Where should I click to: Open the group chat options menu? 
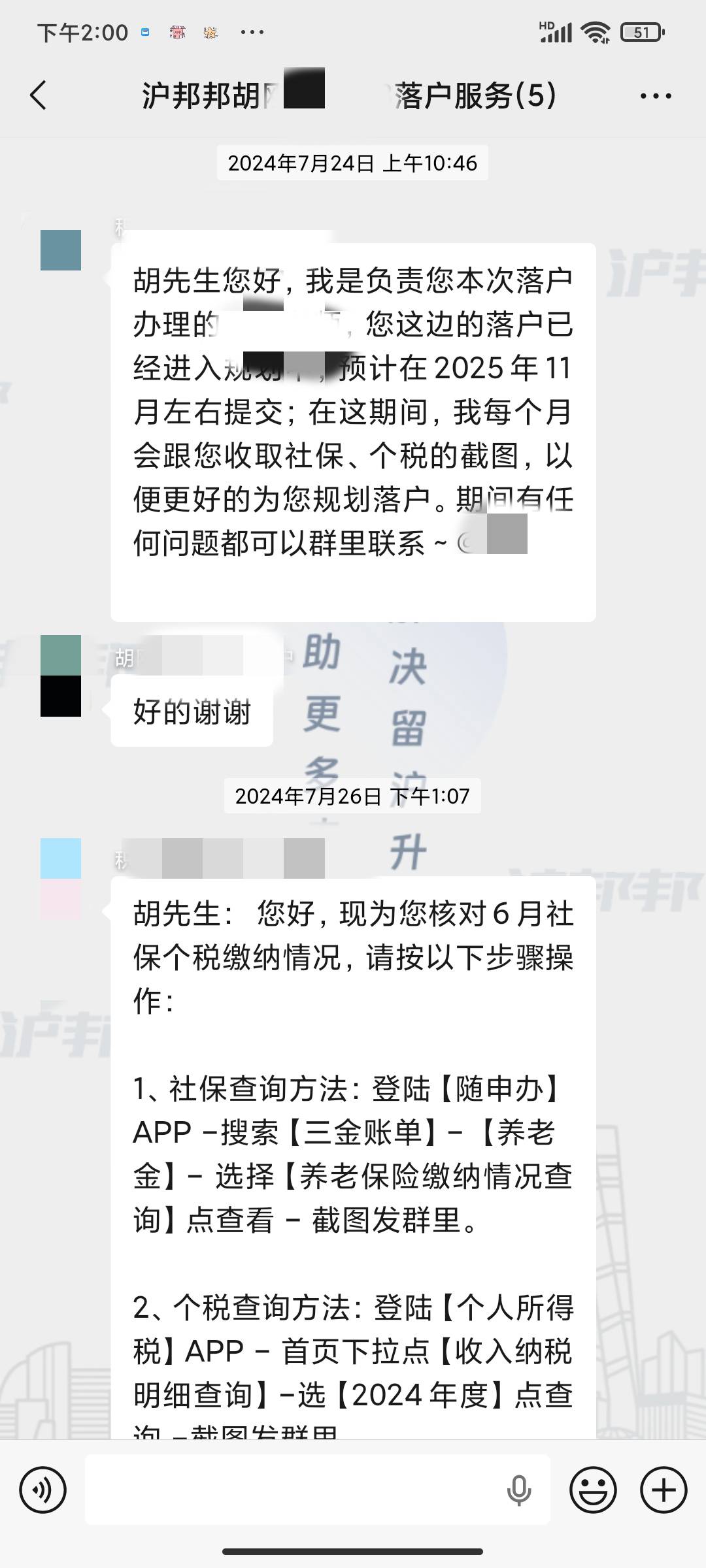click(x=655, y=96)
